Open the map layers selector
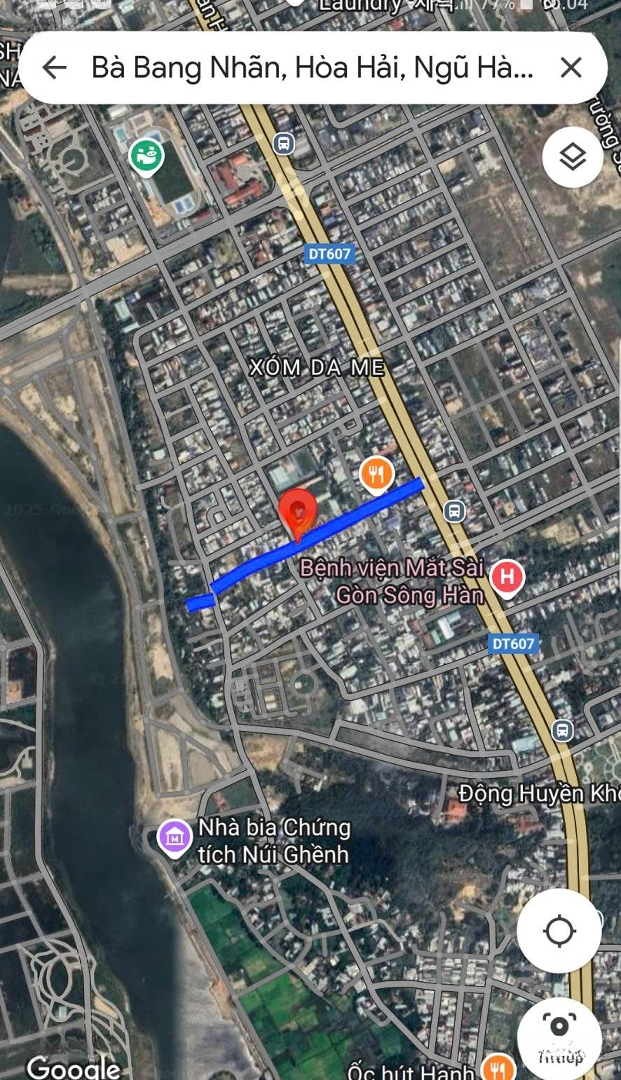This screenshot has width=621, height=1080. 572,157
